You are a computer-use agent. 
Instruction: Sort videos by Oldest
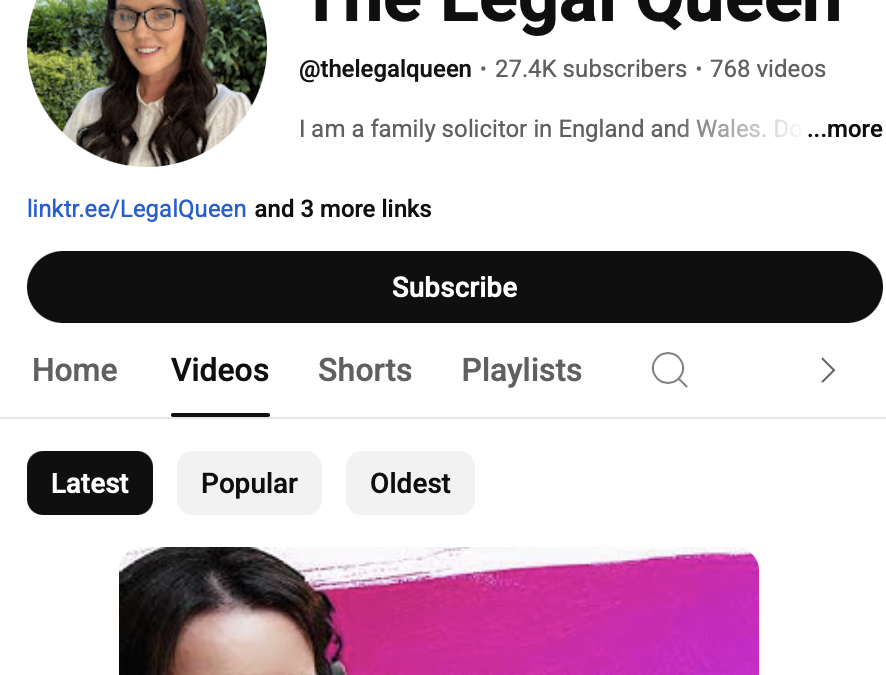[x=410, y=483]
